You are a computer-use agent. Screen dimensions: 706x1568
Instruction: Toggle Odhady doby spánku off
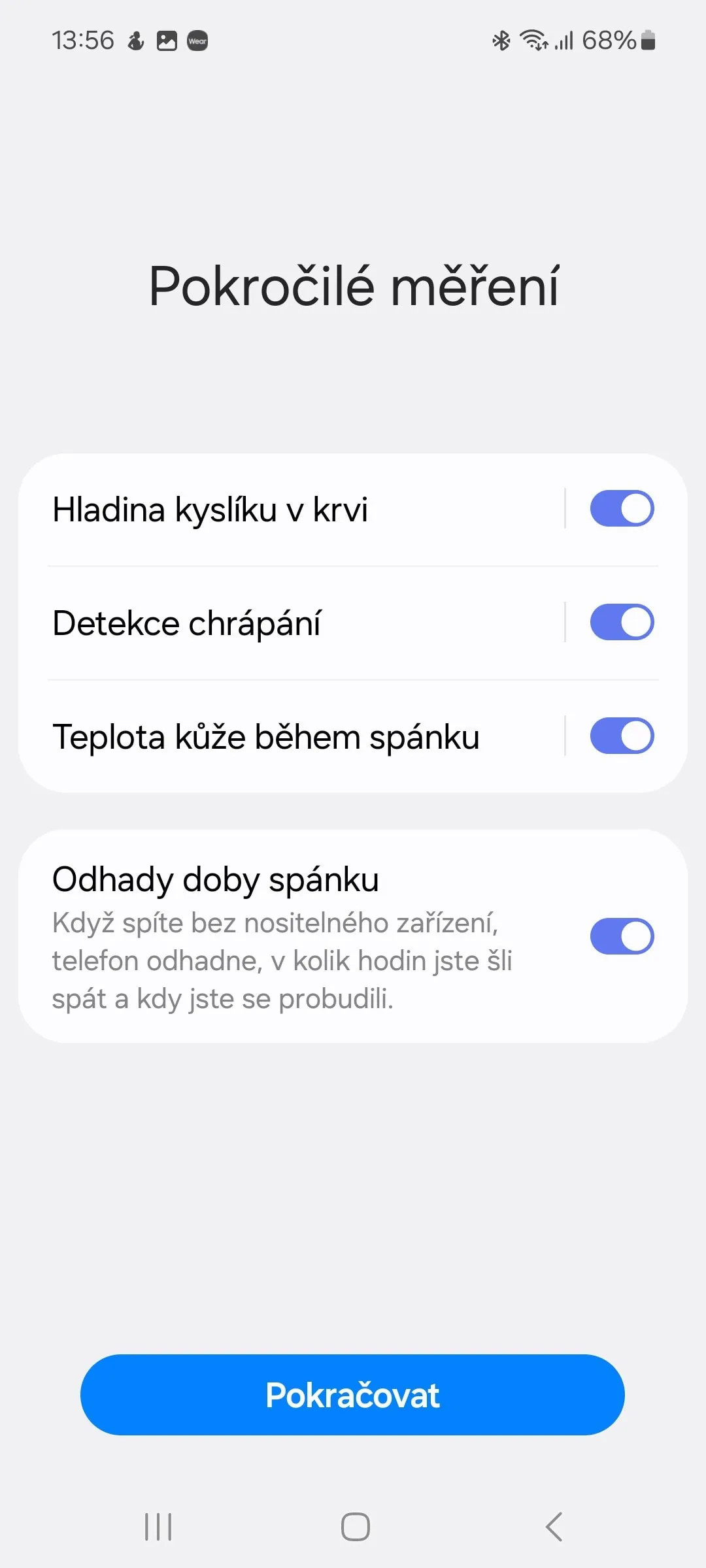pyautogui.click(x=622, y=936)
